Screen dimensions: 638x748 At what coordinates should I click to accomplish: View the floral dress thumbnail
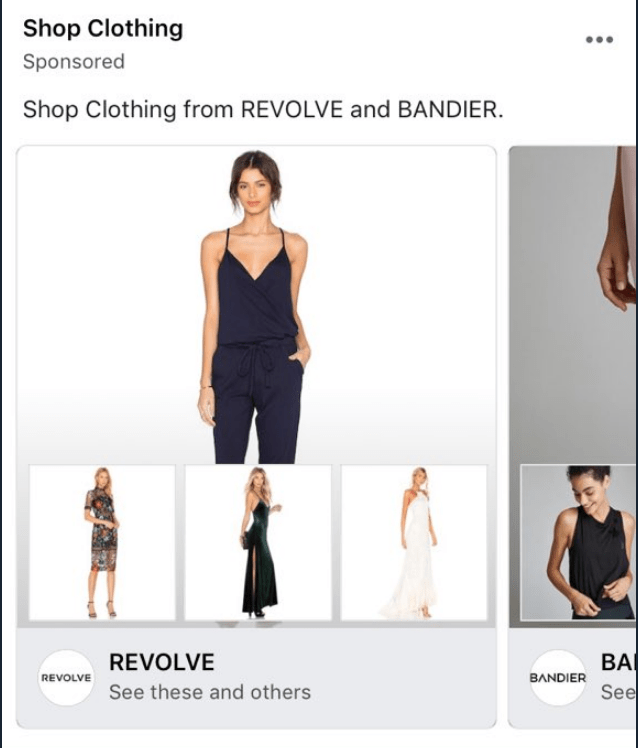tap(102, 542)
